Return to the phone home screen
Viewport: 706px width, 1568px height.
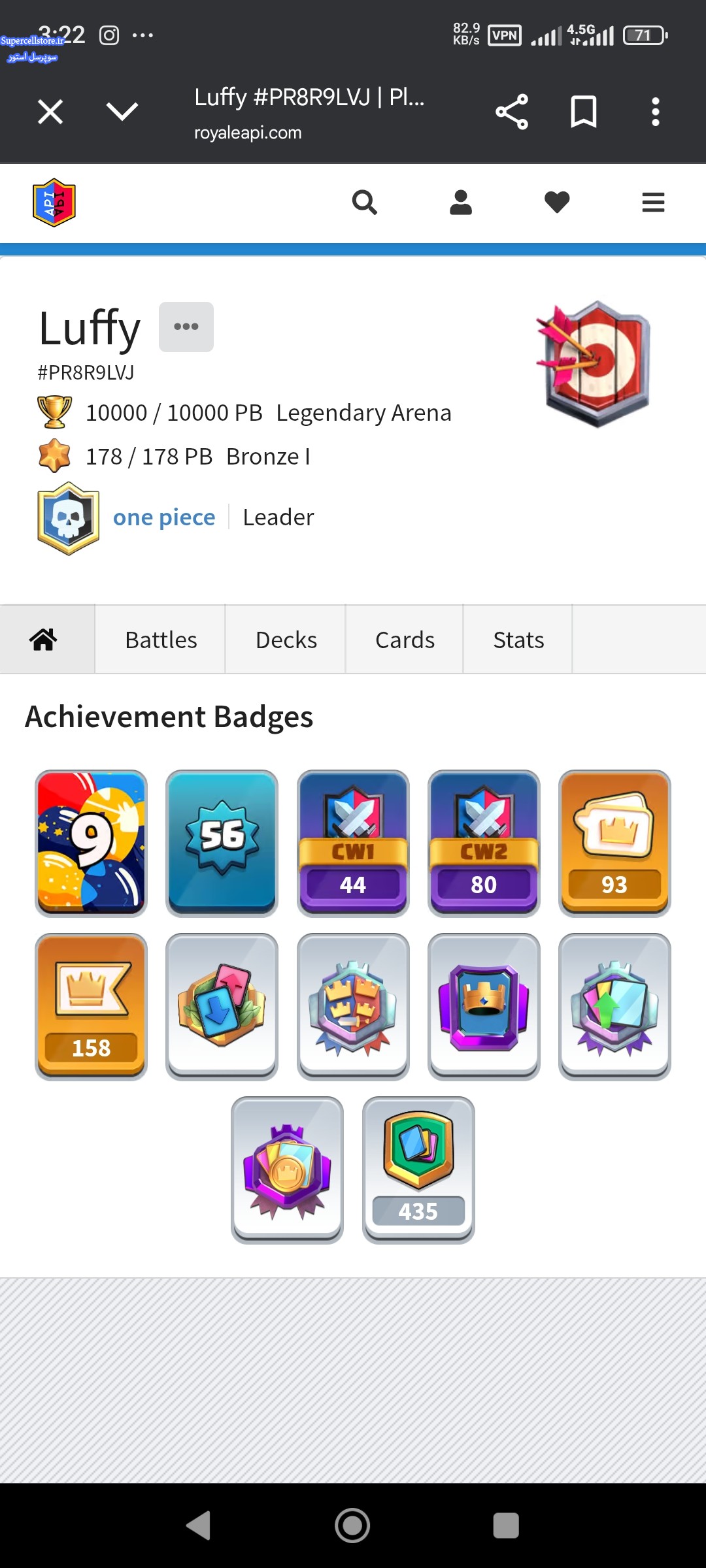[x=352, y=1526]
